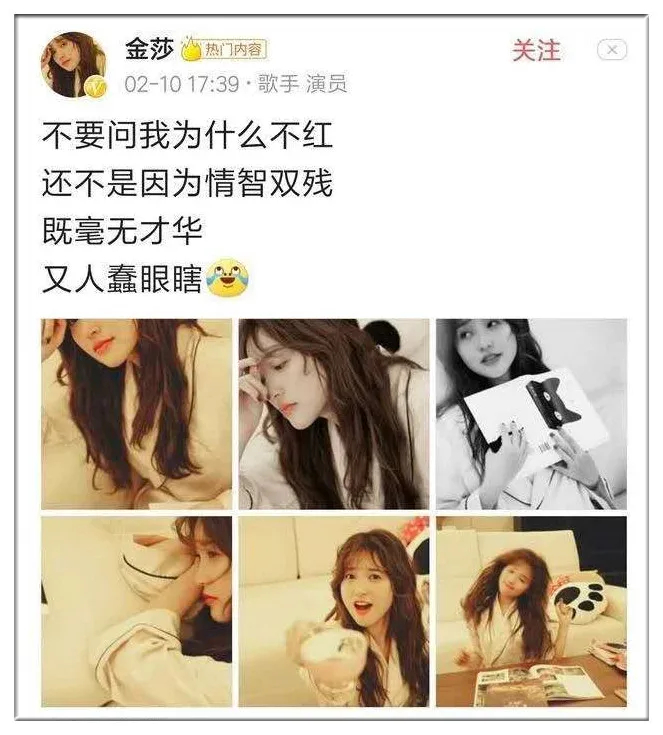View the black-and-white photo with book

click(x=531, y=414)
